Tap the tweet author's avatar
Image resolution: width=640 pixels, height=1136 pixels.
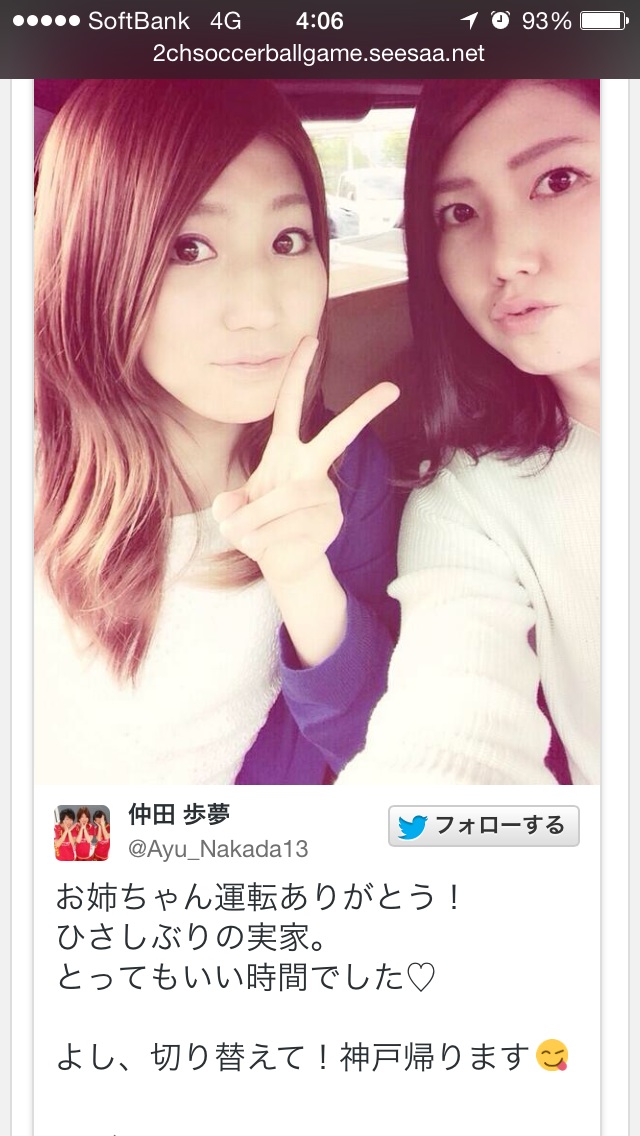82,832
